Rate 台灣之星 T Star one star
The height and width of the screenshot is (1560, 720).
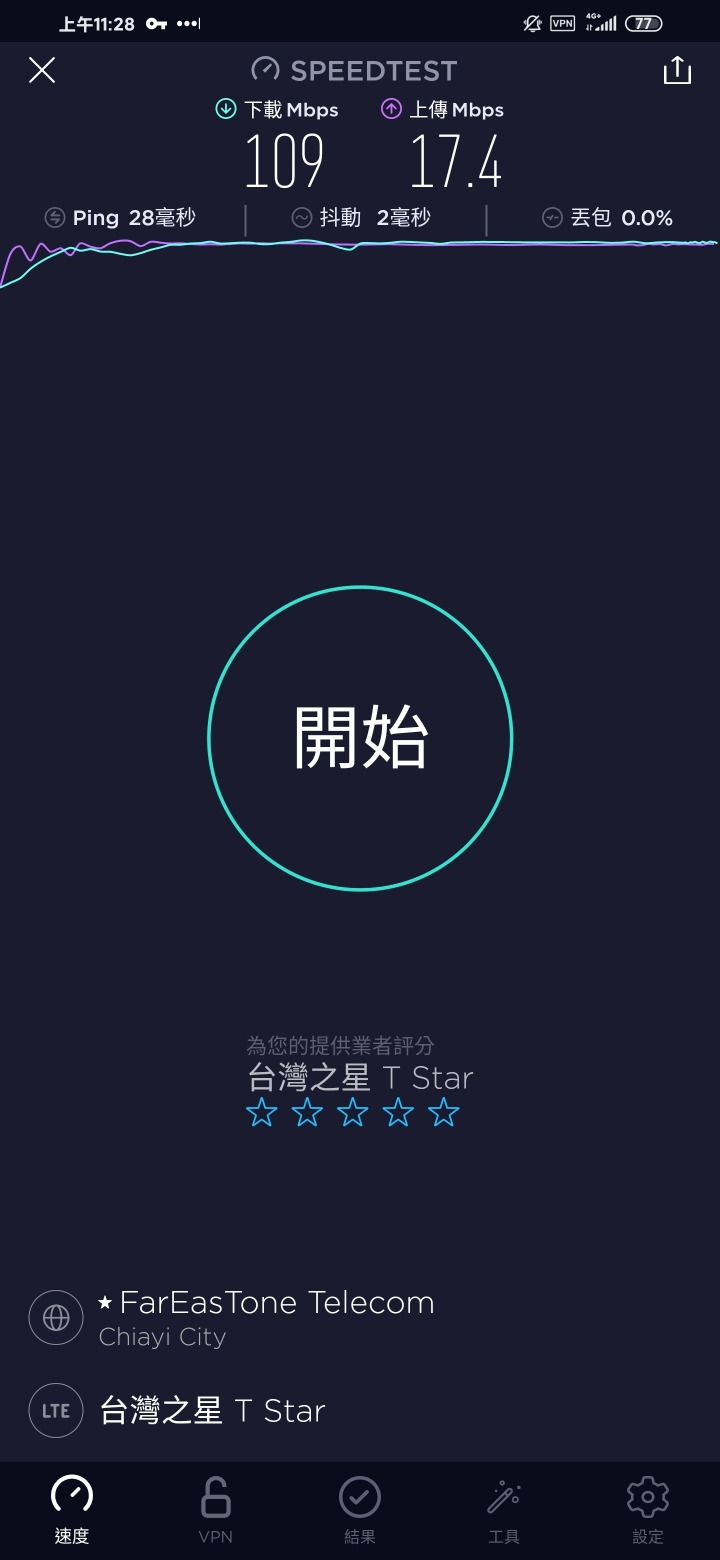(262, 1112)
